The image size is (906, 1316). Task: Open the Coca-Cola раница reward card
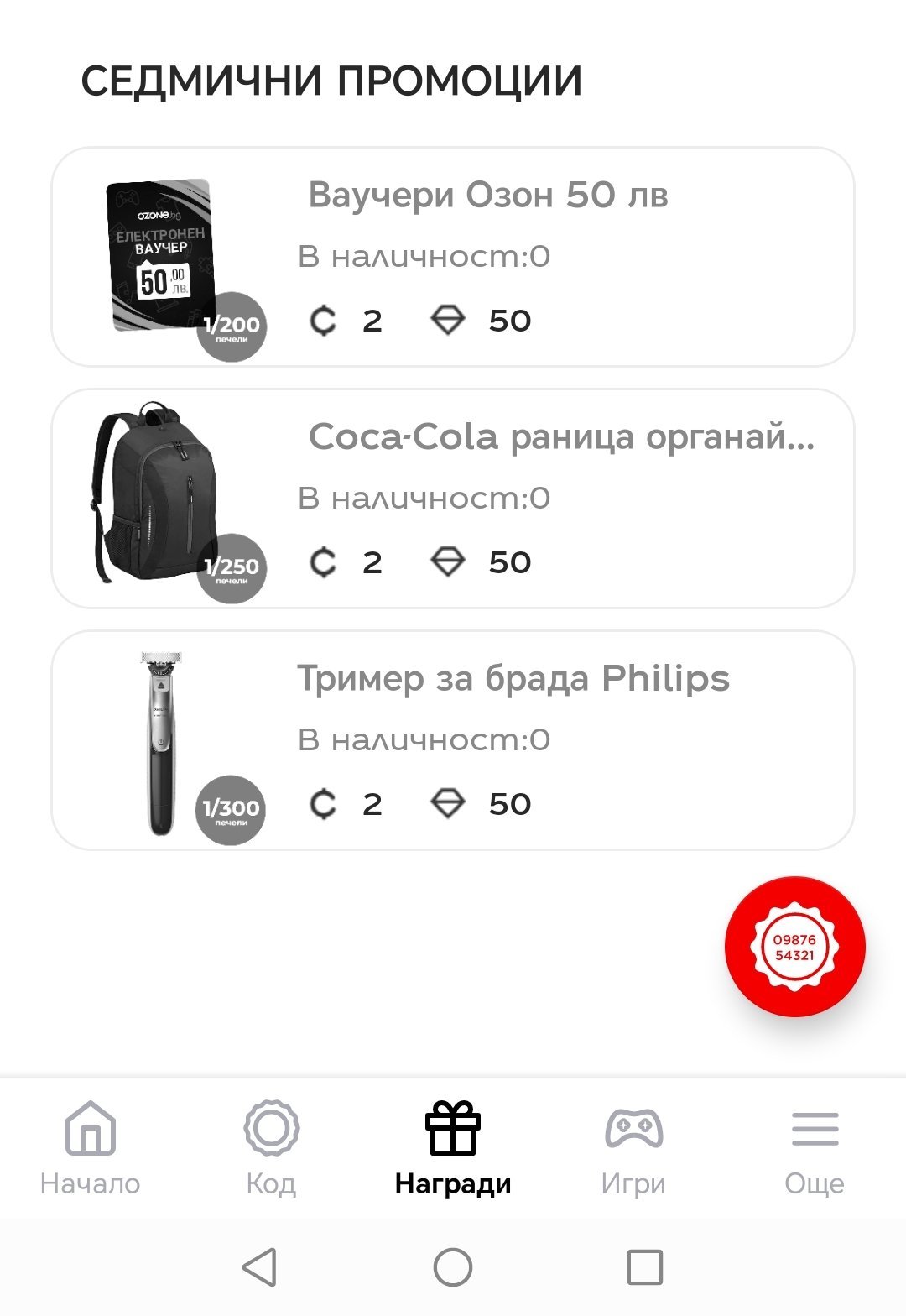click(453, 499)
